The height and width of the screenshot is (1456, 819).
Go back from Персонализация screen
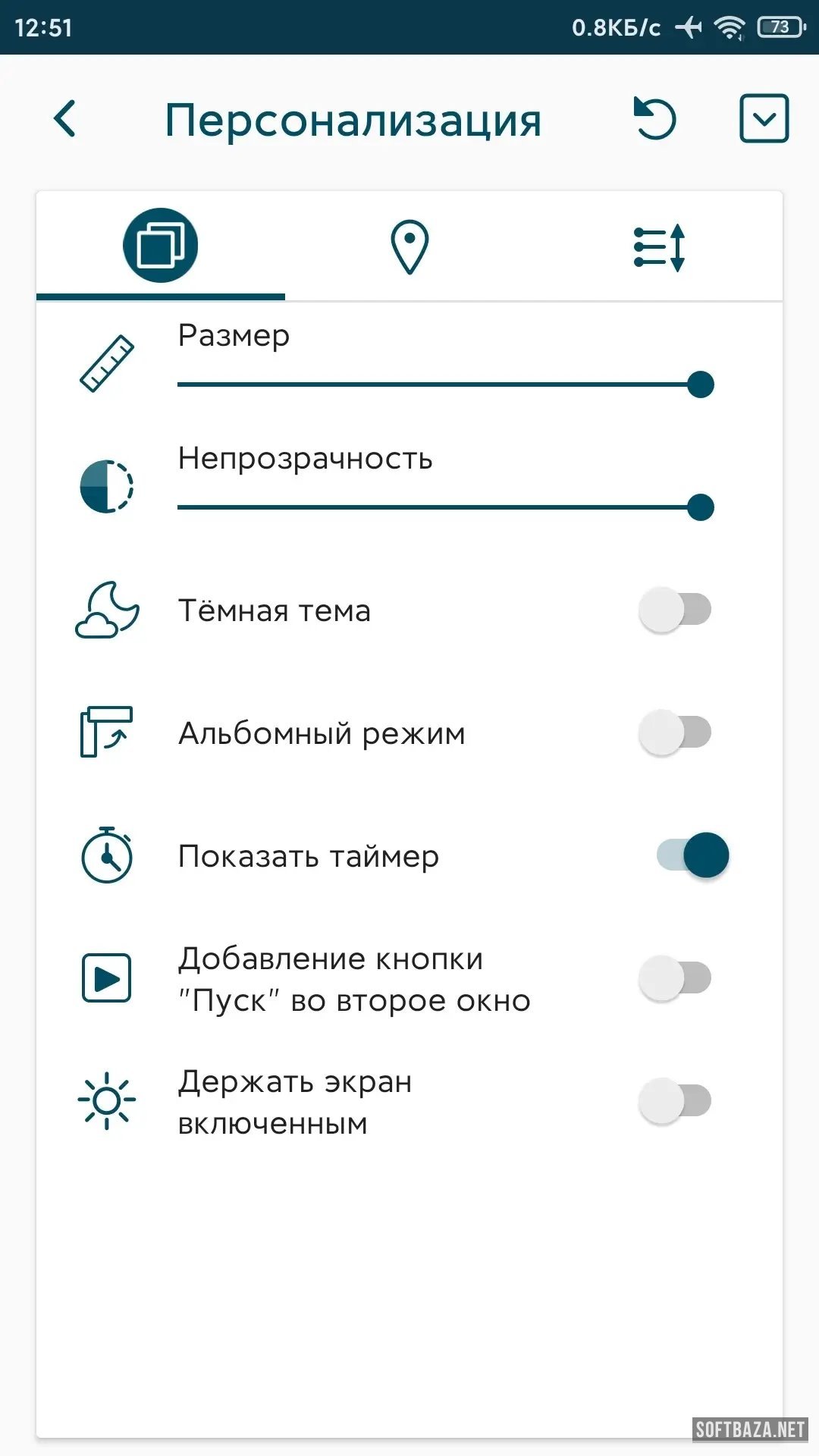[66, 119]
